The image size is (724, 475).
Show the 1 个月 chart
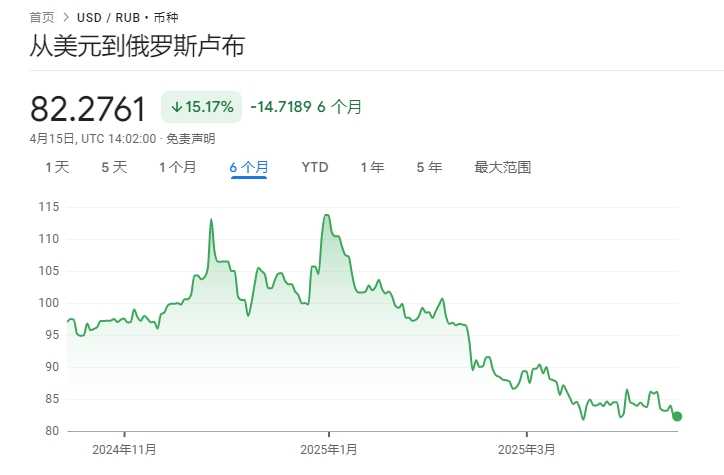pyautogui.click(x=178, y=167)
